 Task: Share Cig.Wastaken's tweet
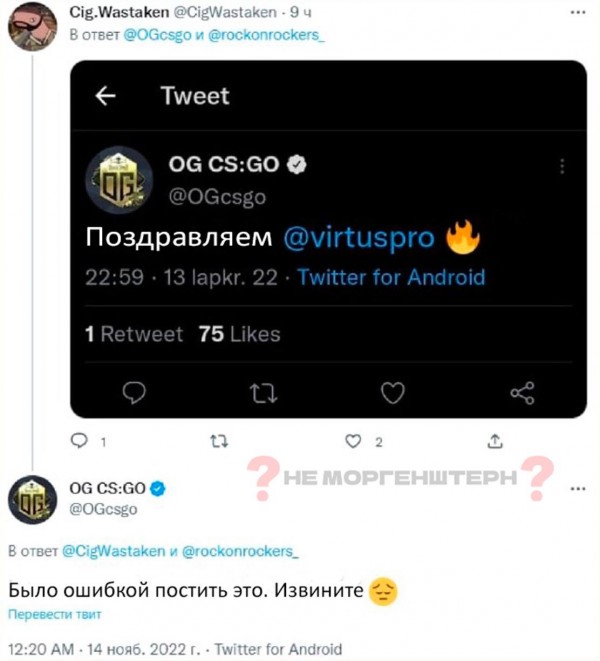(495, 441)
